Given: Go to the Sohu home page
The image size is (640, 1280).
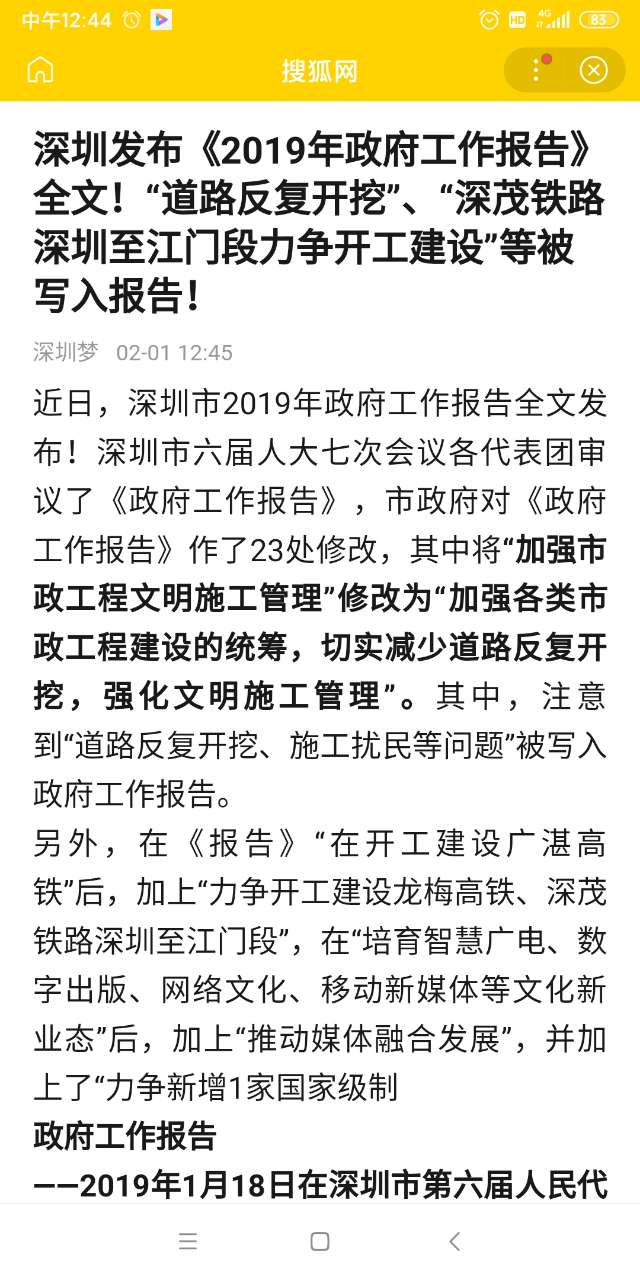Looking at the screenshot, I should [x=40, y=70].
